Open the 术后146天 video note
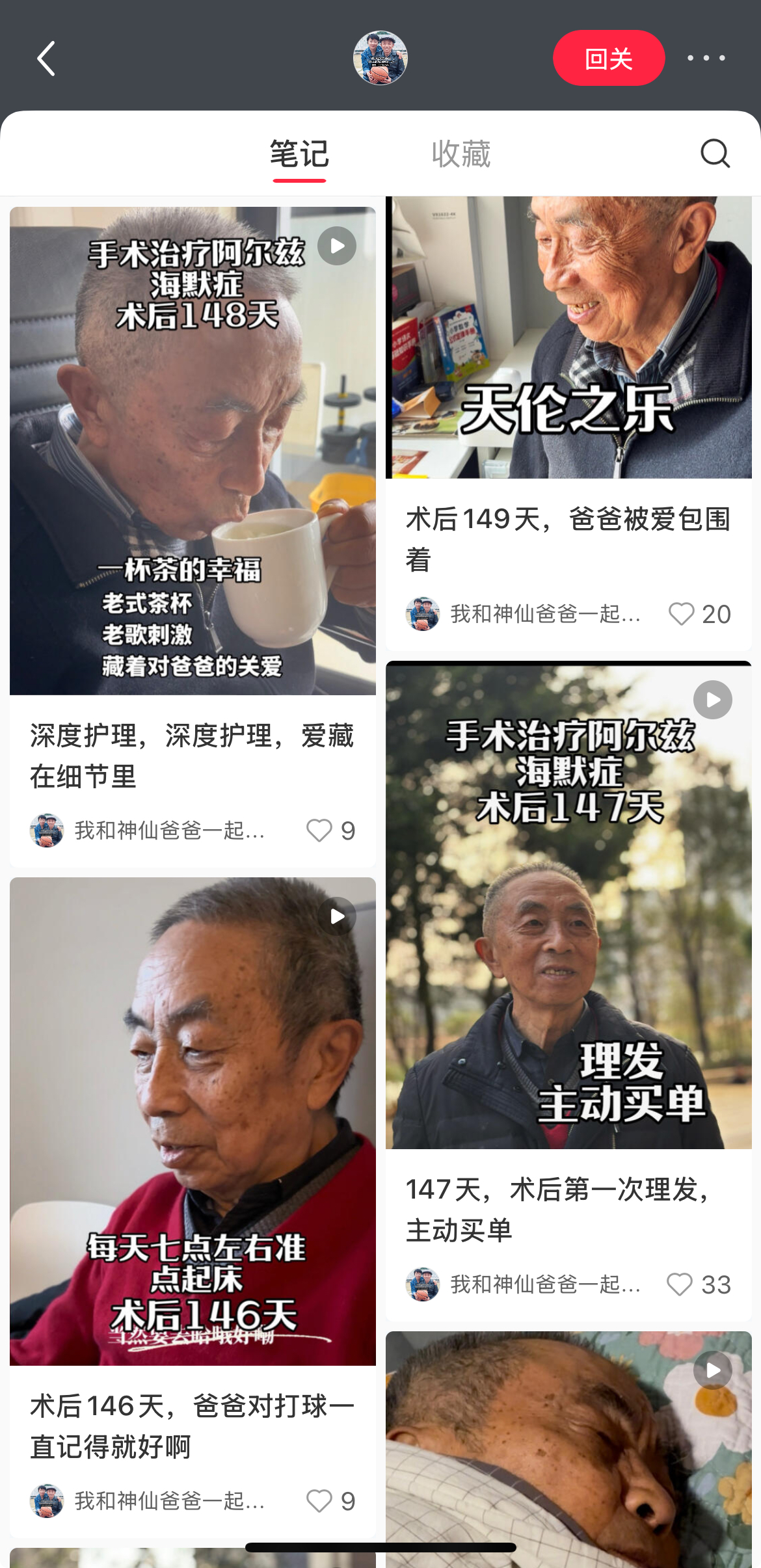The image size is (761, 1568). [193, 1121]
